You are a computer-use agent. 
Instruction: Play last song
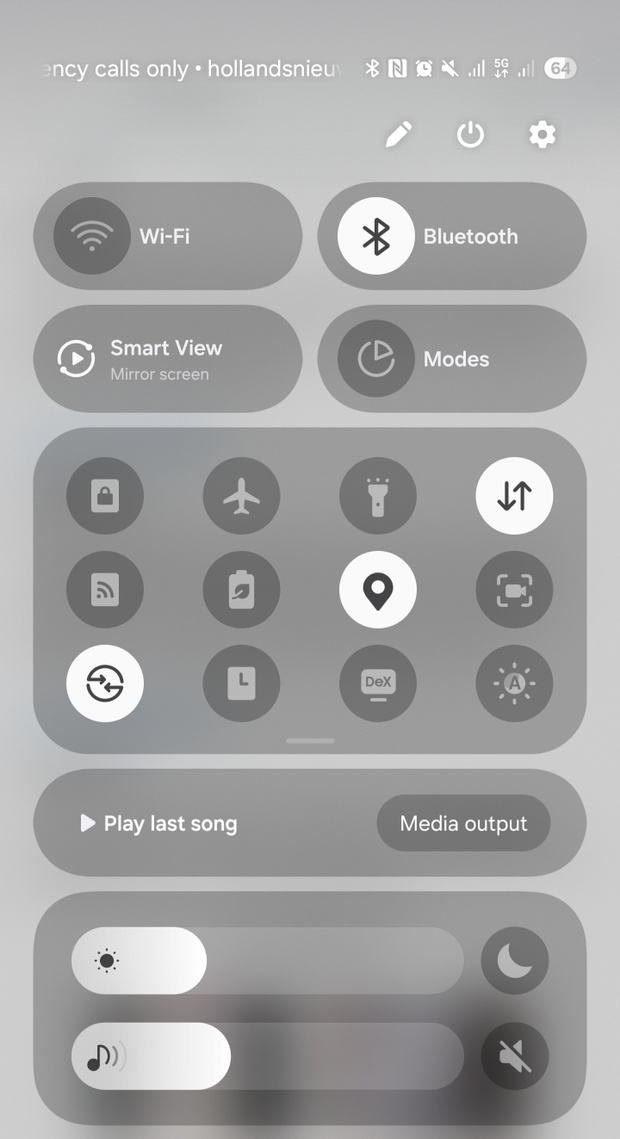pos(160,824)
